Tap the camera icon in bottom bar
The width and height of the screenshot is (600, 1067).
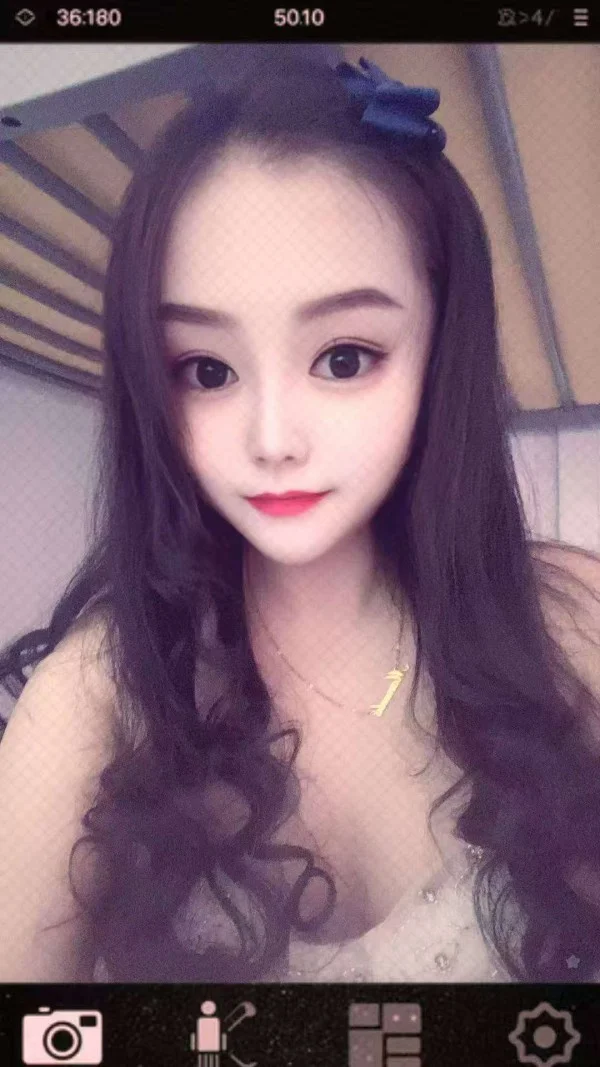(62, 1036)
